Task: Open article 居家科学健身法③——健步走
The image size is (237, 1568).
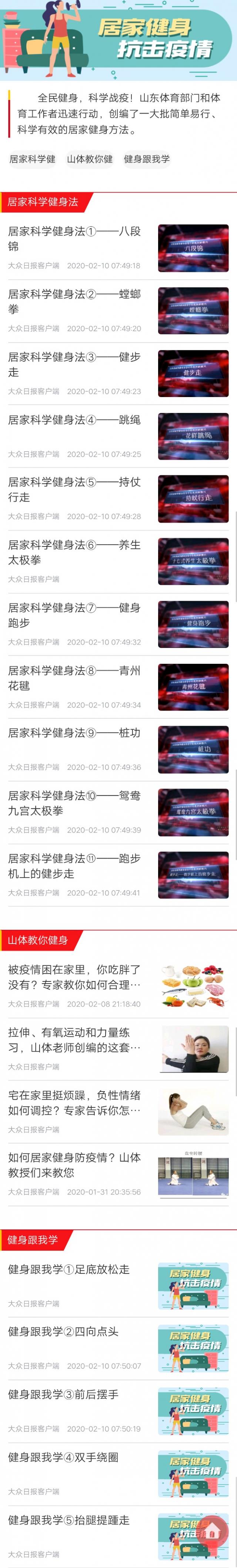Action: click(x=74, y=364)
